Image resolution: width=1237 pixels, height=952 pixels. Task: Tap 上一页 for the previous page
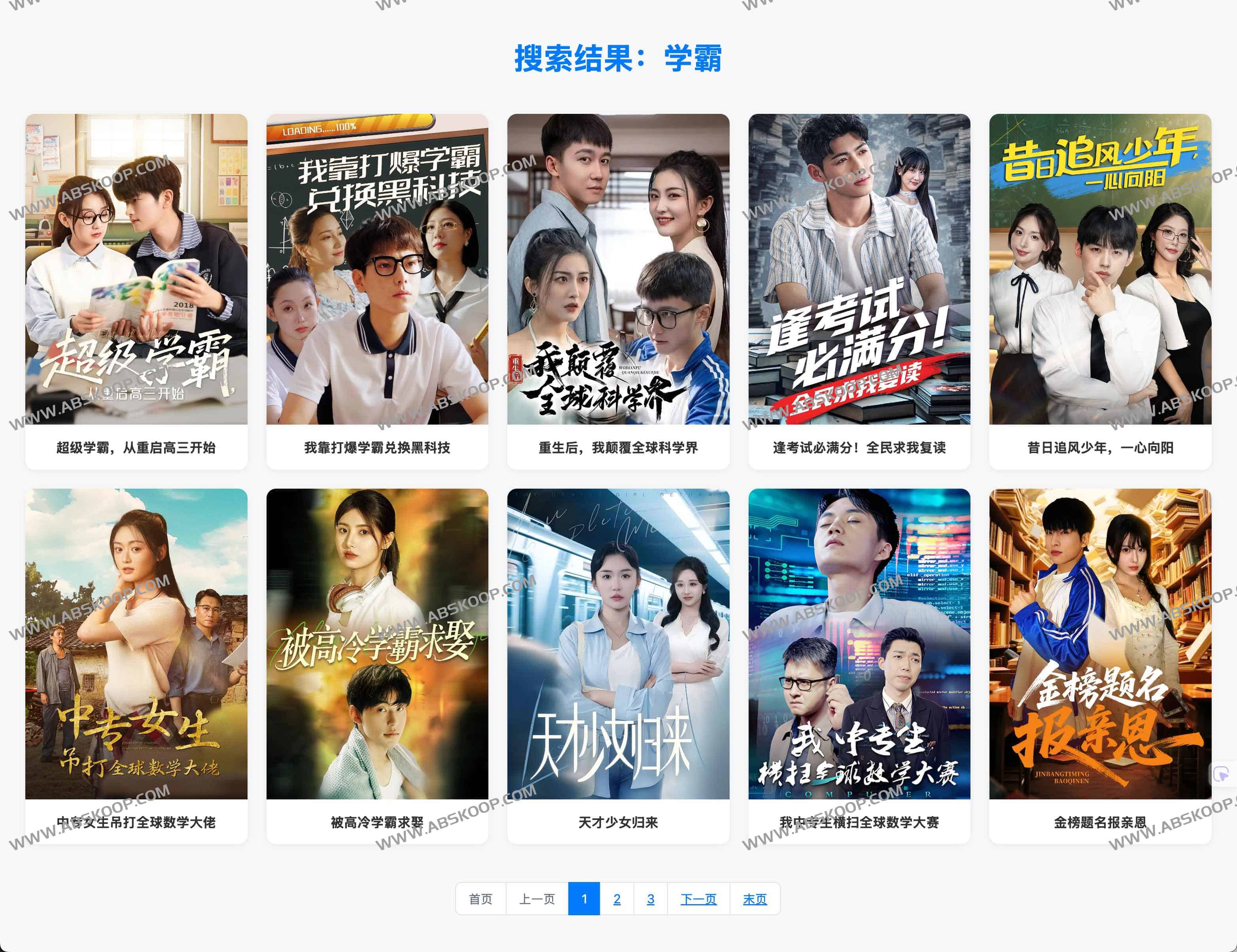537,899
